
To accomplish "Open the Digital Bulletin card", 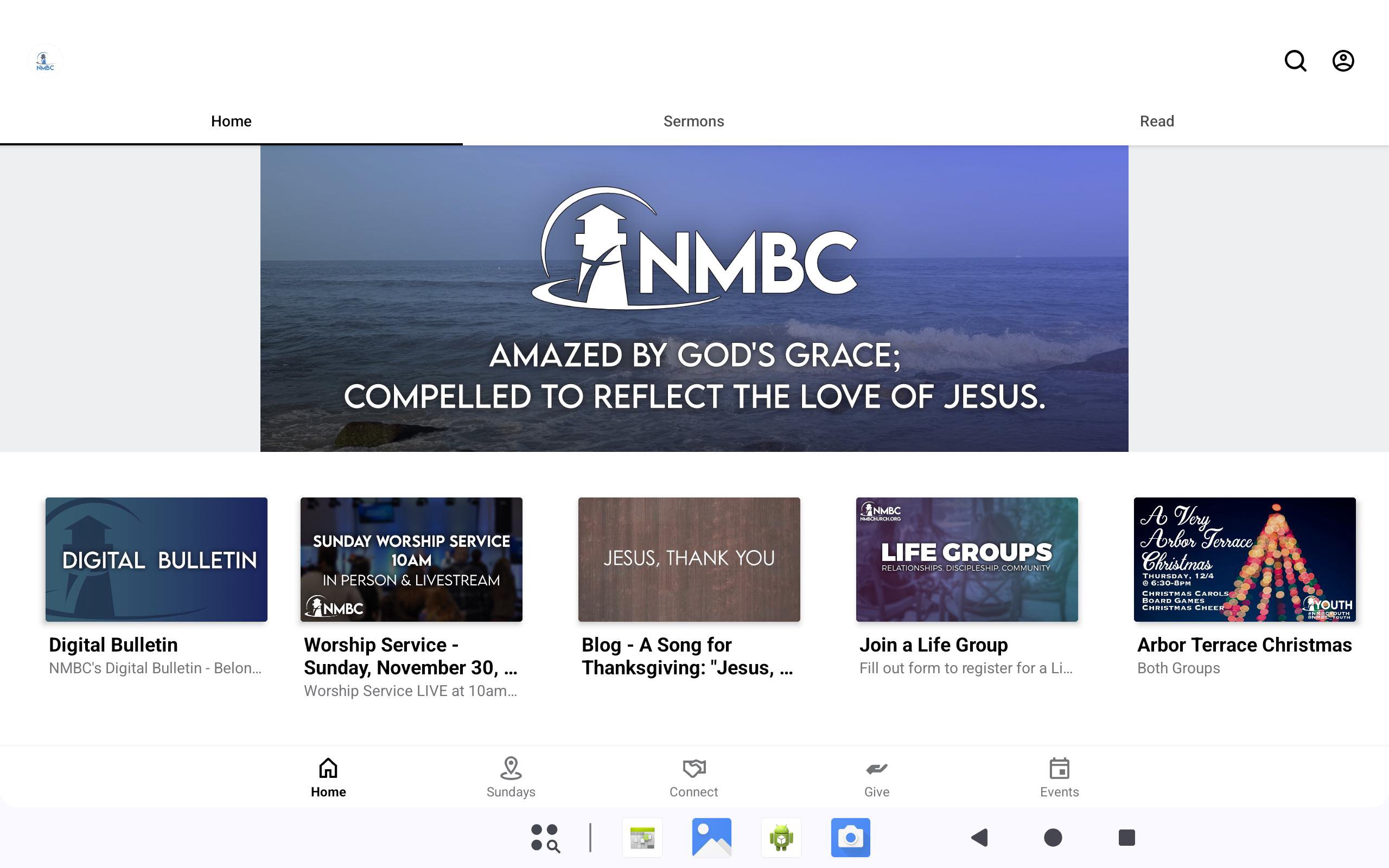I will coord(156,559).
